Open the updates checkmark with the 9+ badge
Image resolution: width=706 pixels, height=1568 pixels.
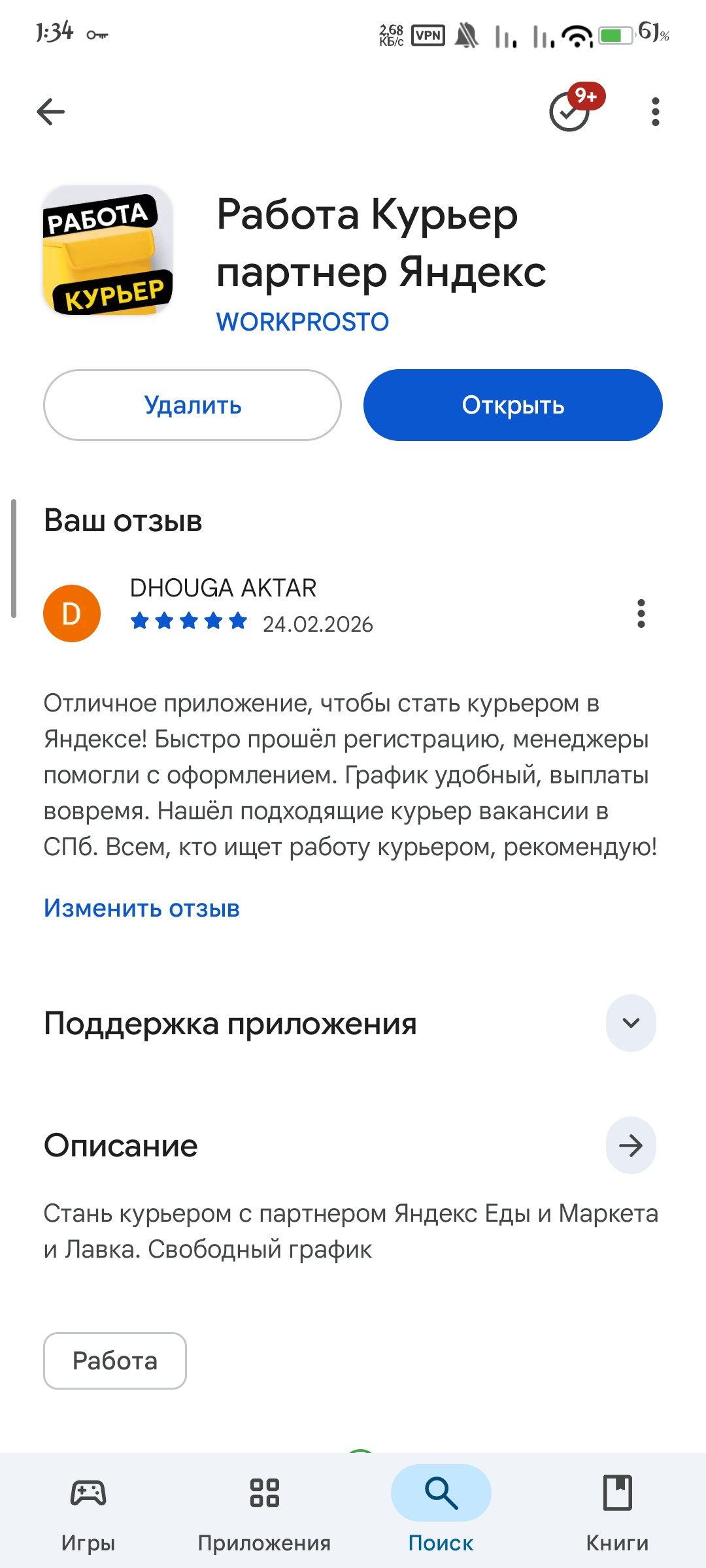(x=570, y=112)
